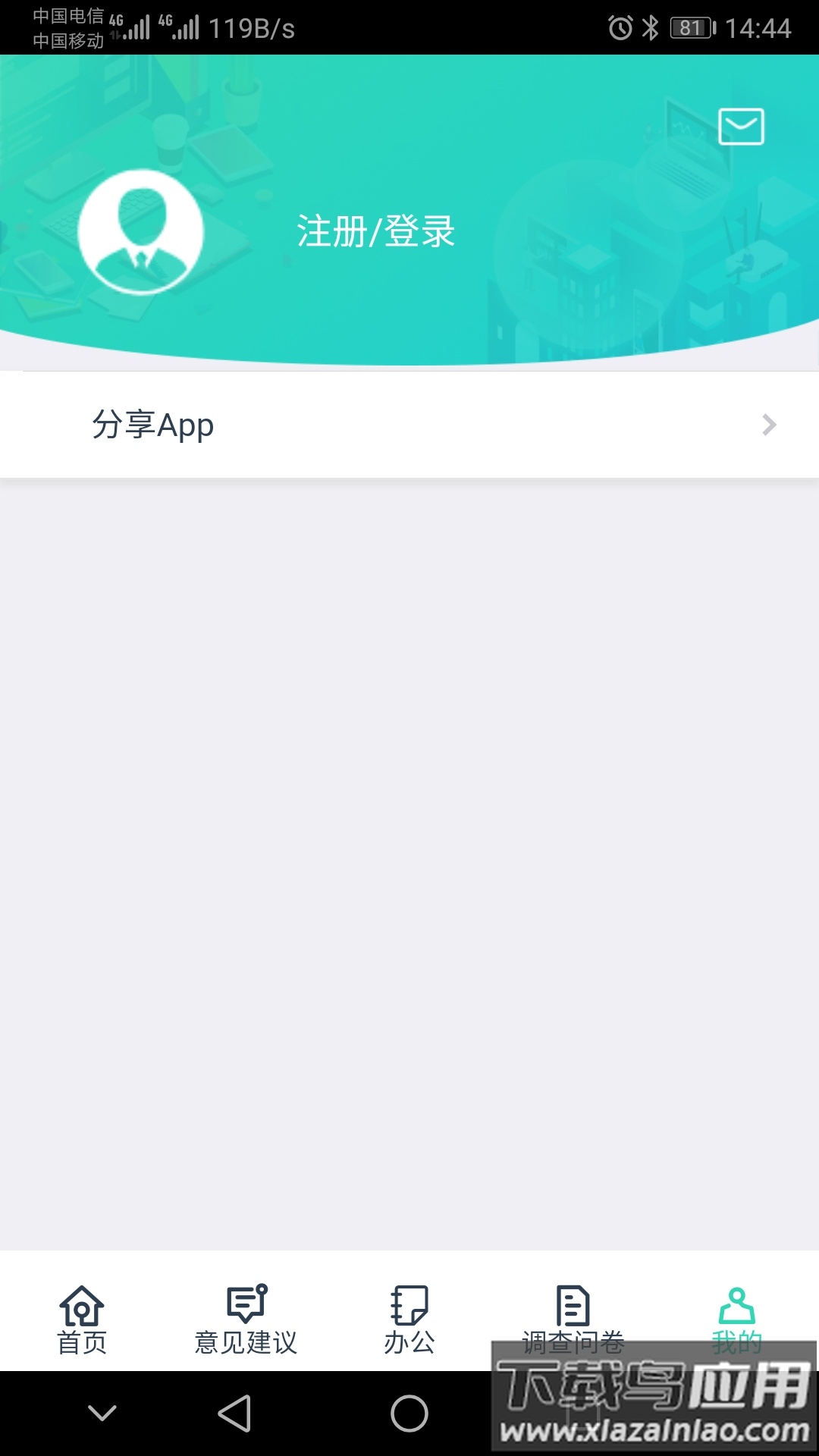
Task: Tap the 办公 office document icon
Action: 409,1303
